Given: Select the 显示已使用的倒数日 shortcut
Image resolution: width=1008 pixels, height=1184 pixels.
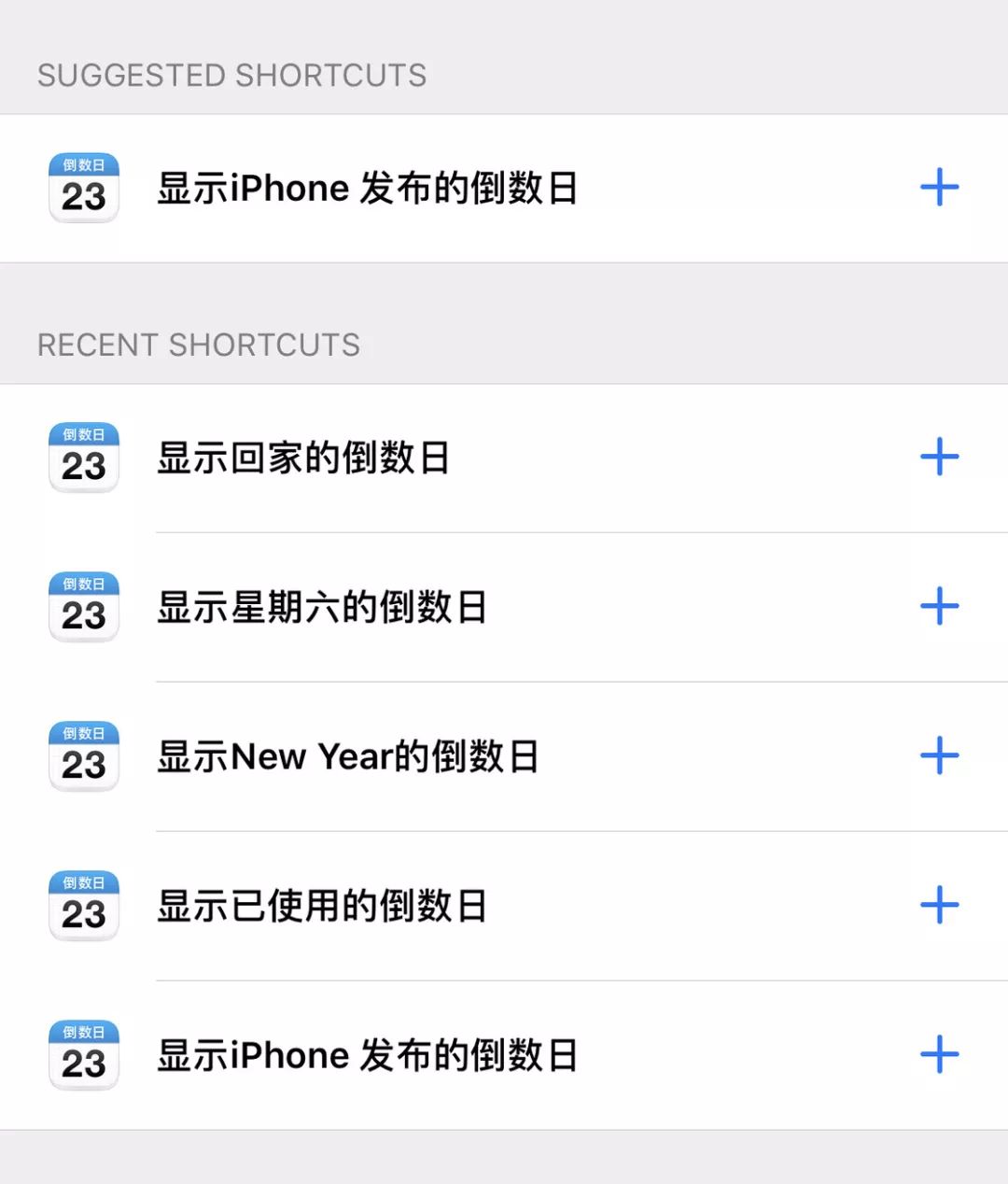Looking at the screenshot, I should pyautogui.click(x=373, y=906).
